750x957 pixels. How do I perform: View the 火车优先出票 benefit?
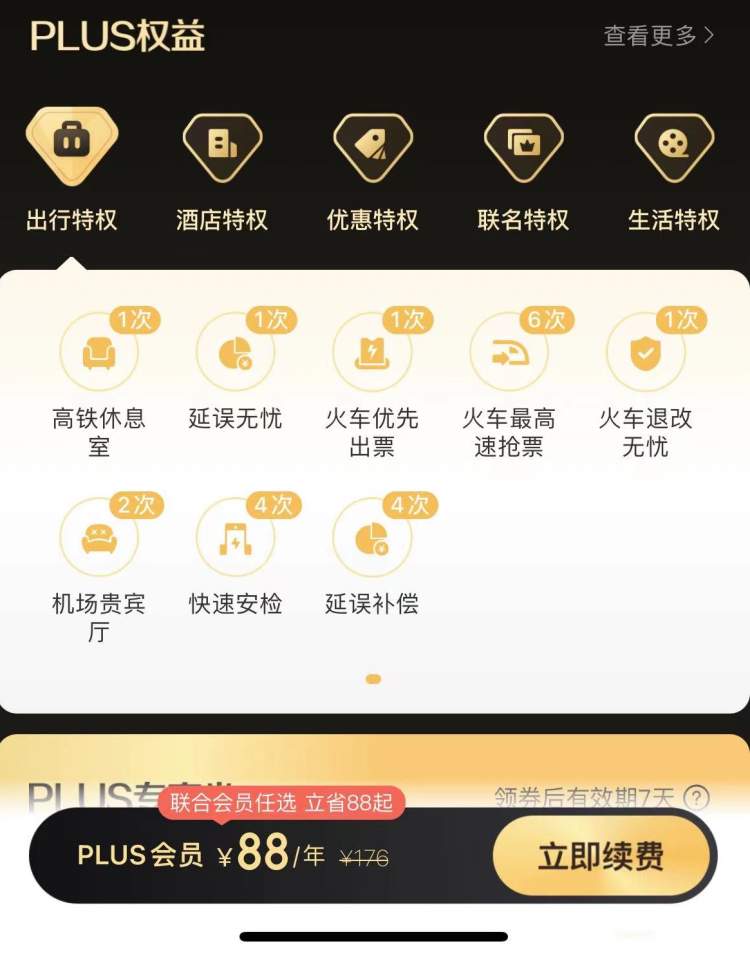click(x=372, y=380)
